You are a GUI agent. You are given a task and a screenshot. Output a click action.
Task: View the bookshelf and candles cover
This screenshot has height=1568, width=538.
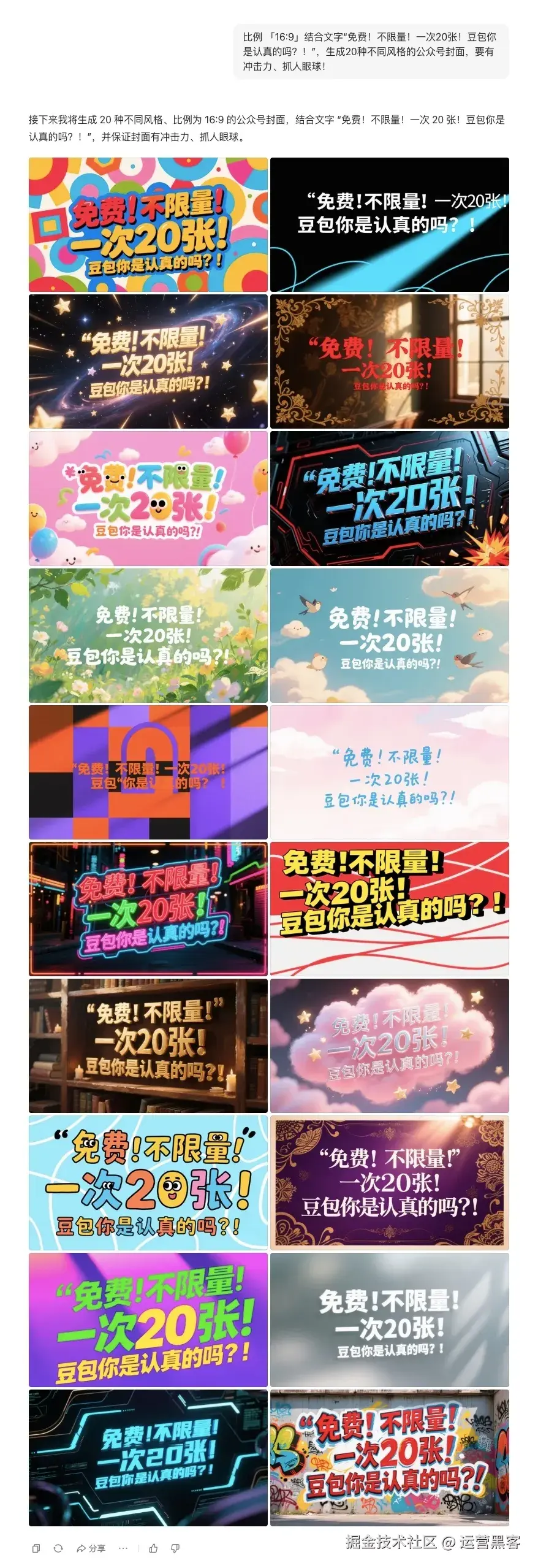pos(148,1046)
